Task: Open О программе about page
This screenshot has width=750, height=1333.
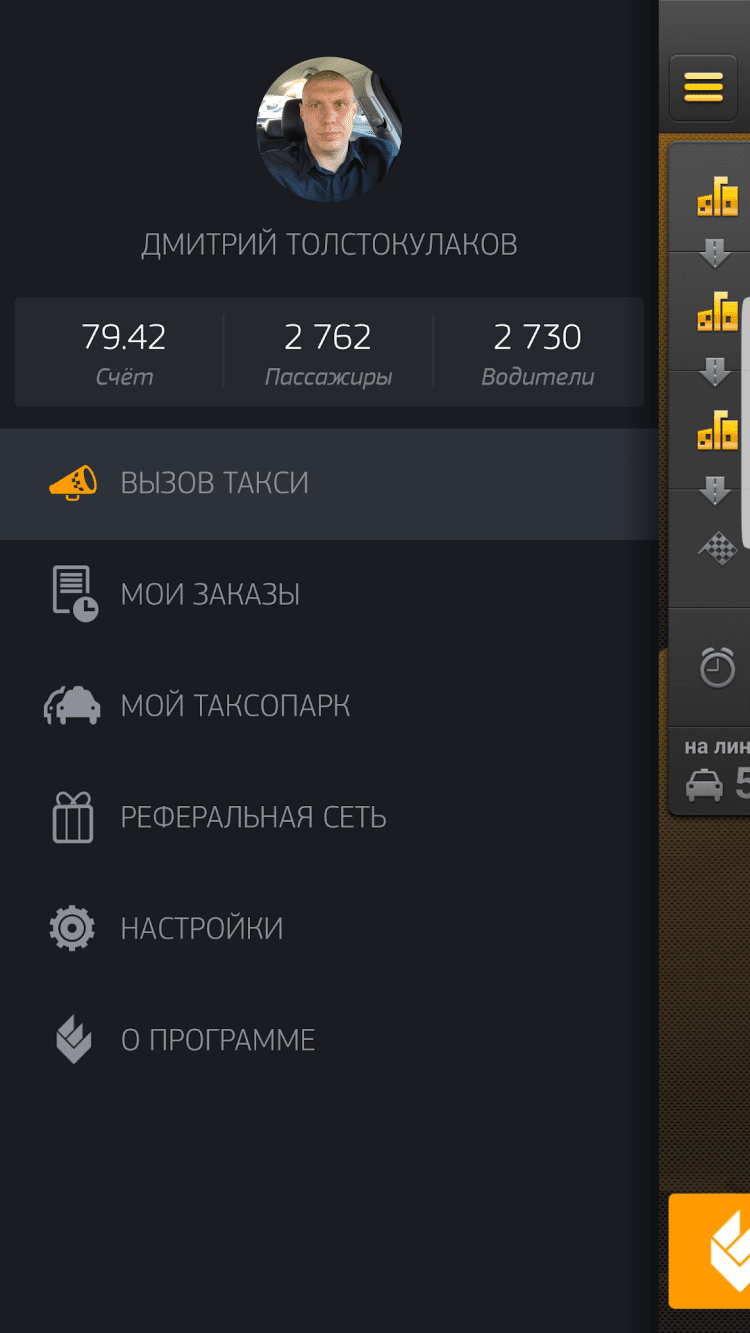Action: [218, 1040]
